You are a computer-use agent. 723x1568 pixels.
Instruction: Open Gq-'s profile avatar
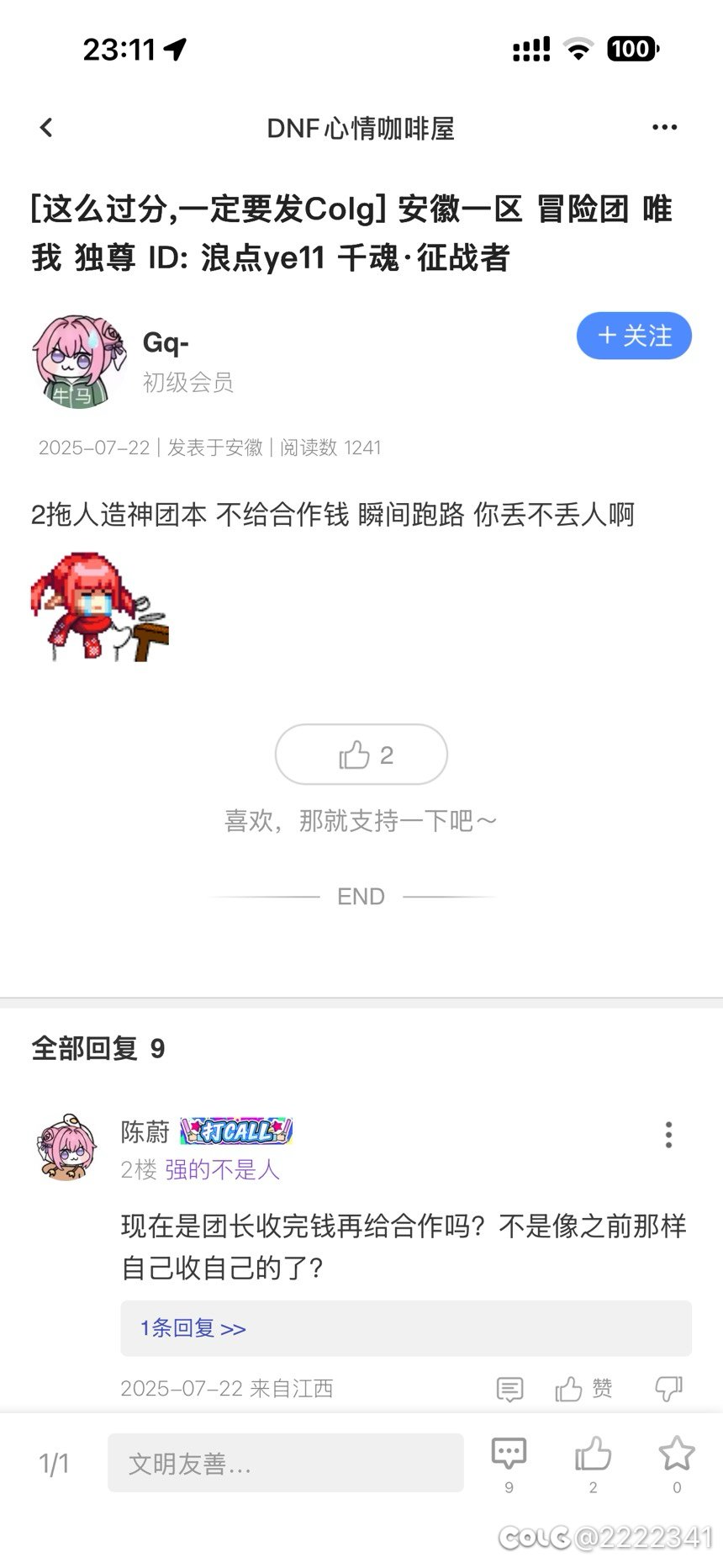click(x=78, y=362)
